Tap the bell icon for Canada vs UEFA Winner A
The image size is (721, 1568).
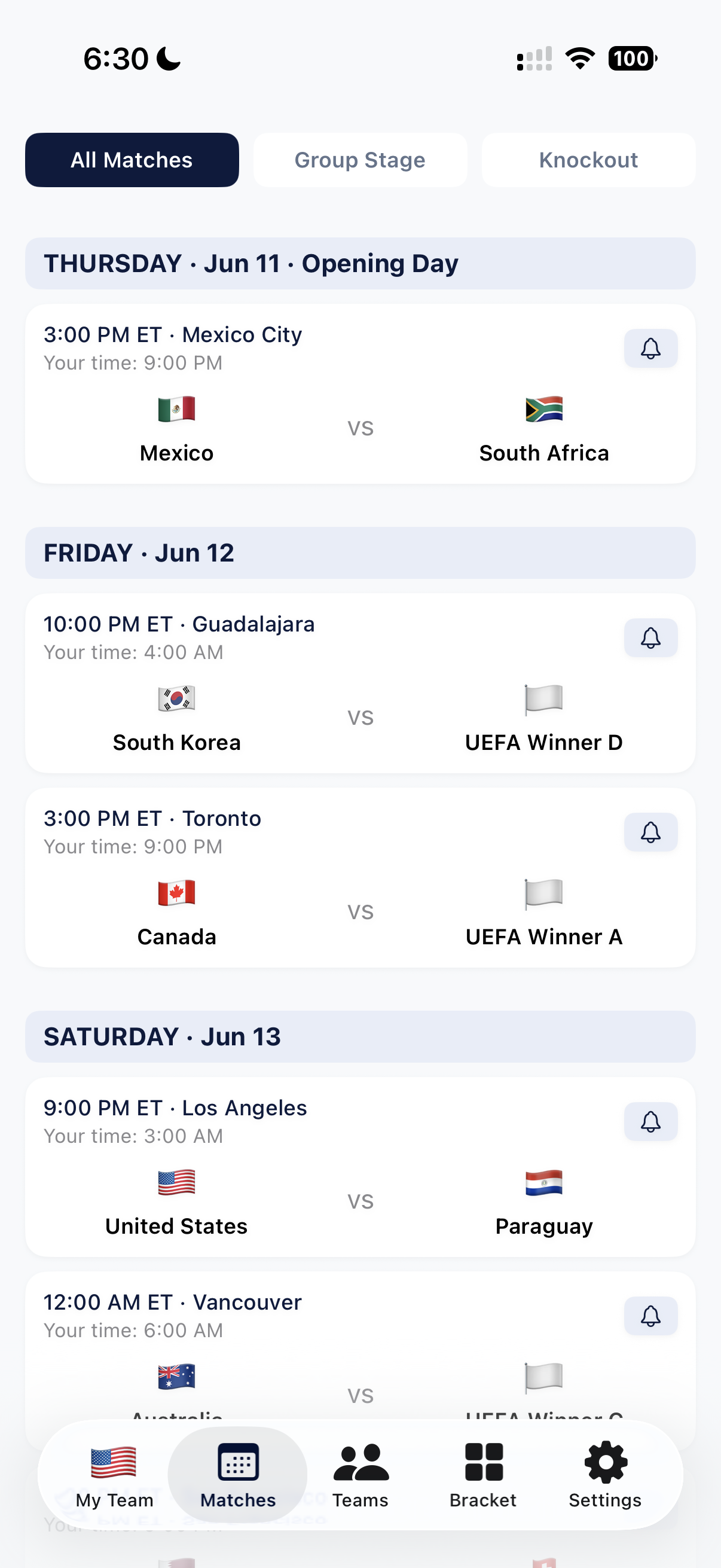coord(650,831)
